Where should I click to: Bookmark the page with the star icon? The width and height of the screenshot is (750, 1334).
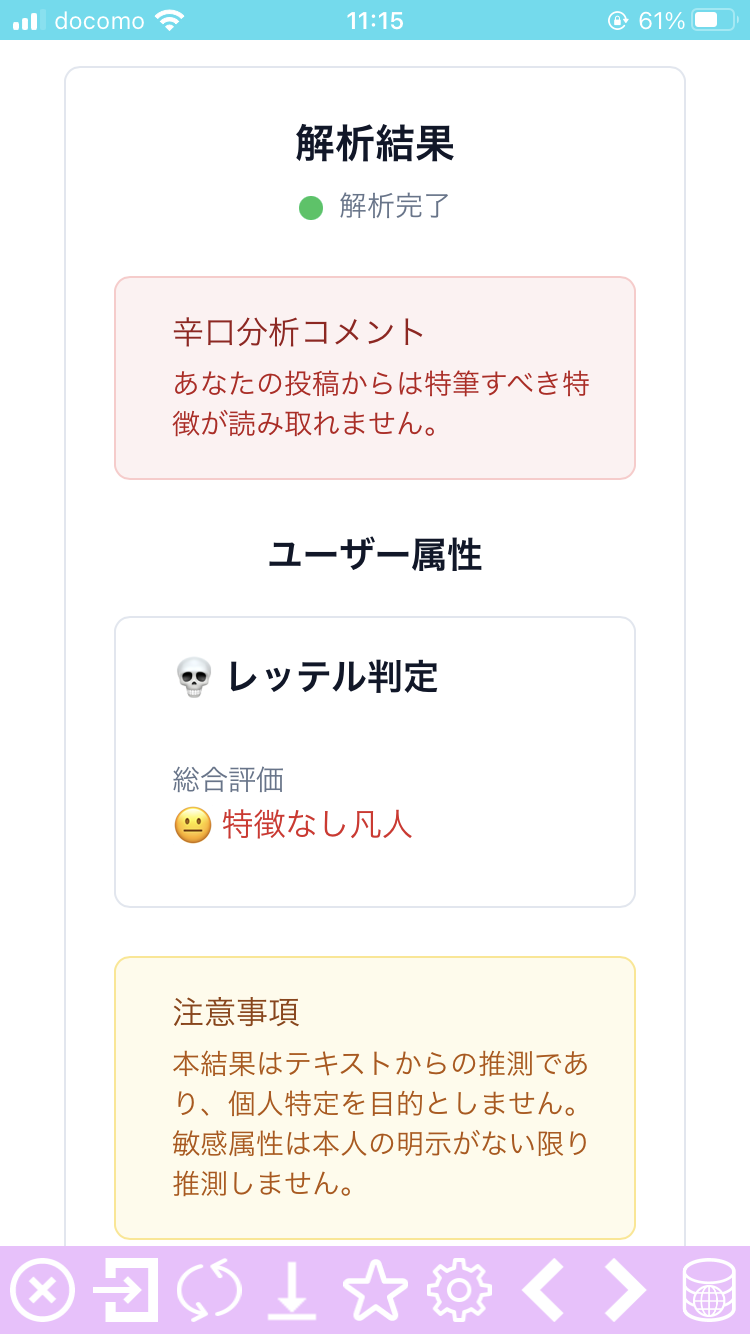(375, 1290)
